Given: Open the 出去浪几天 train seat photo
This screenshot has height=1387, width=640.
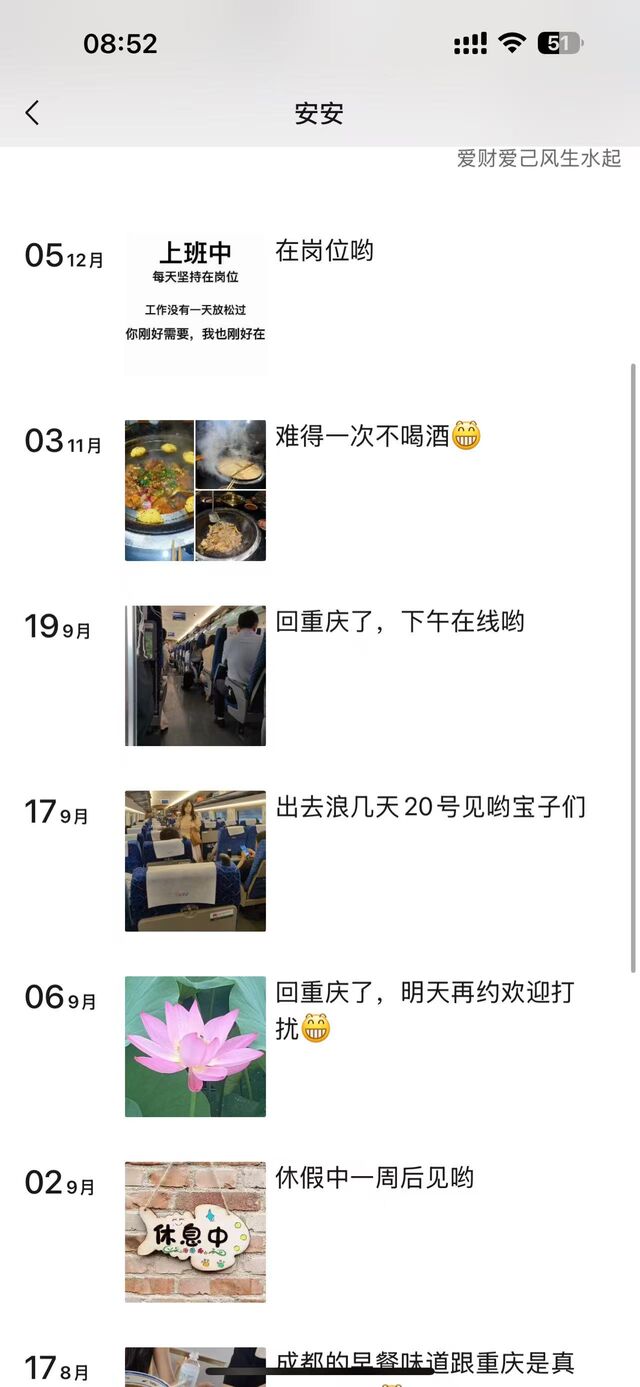Looking at the screenshot, I should [x=195, y=861].
